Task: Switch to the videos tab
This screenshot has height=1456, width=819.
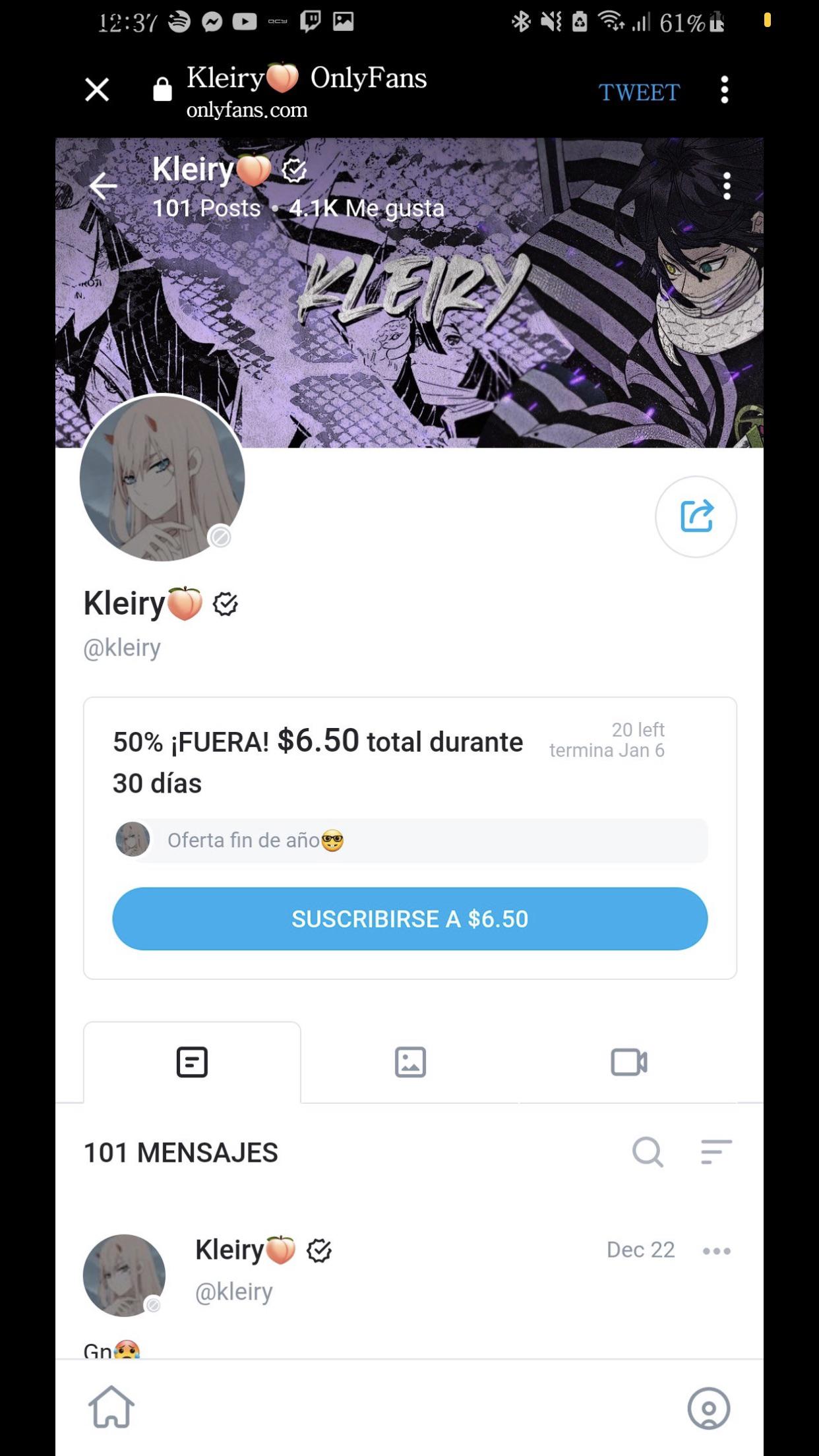Action: (628, 1062)
